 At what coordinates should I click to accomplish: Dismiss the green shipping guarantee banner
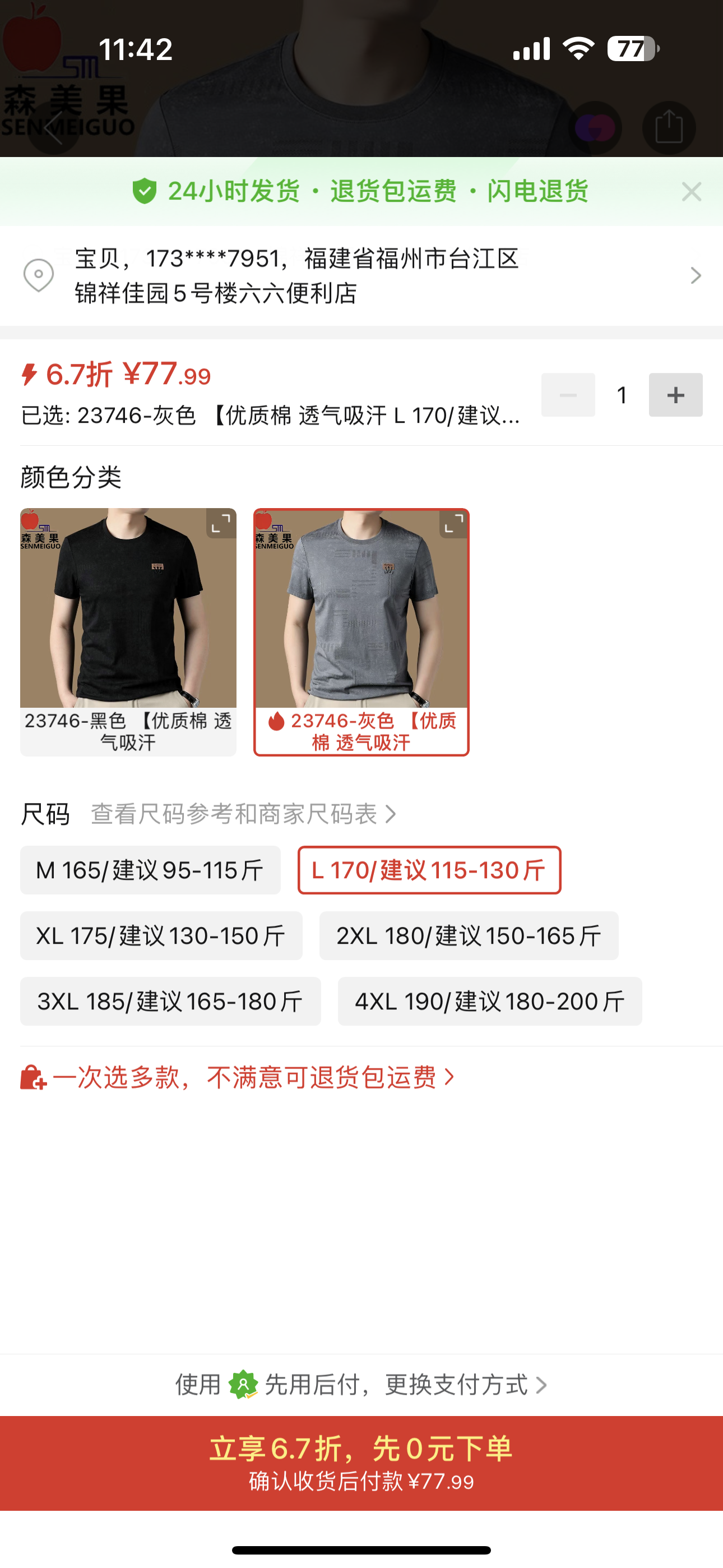coord(690,192)
